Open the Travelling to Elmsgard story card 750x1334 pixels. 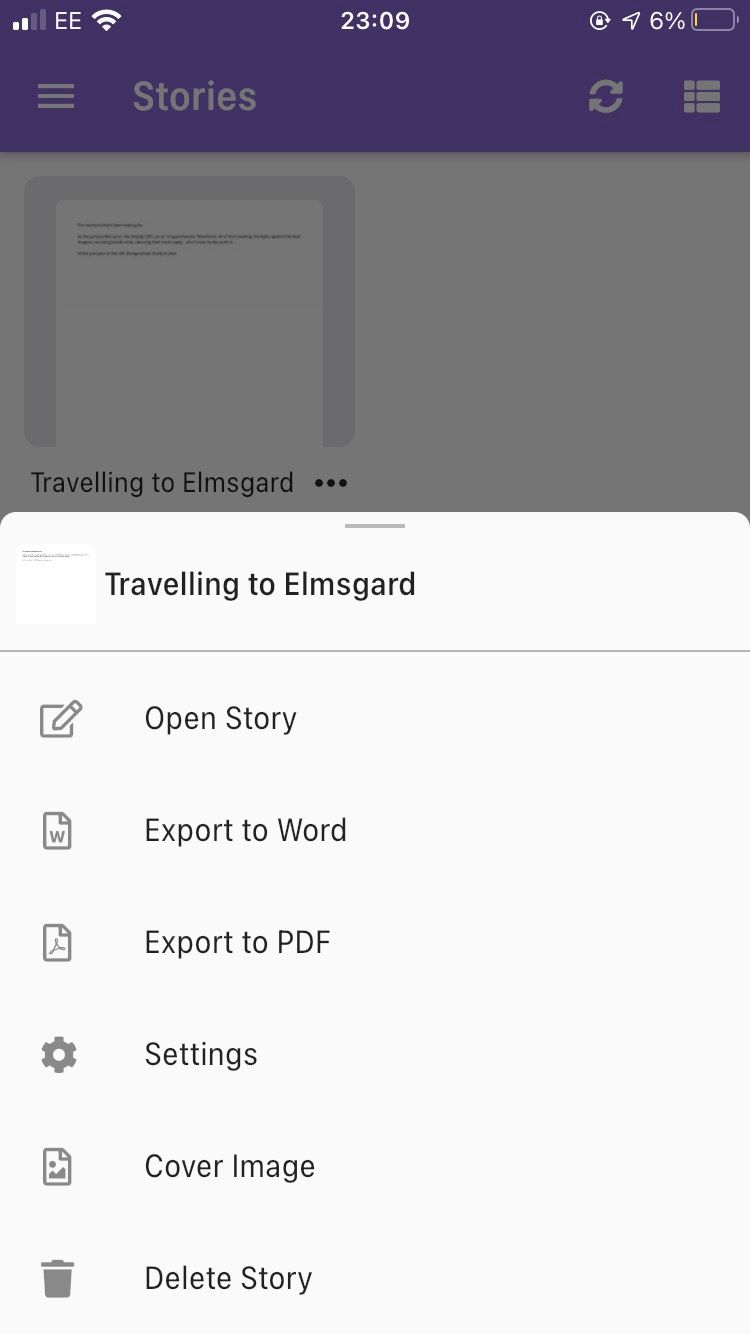click(189, 310)
